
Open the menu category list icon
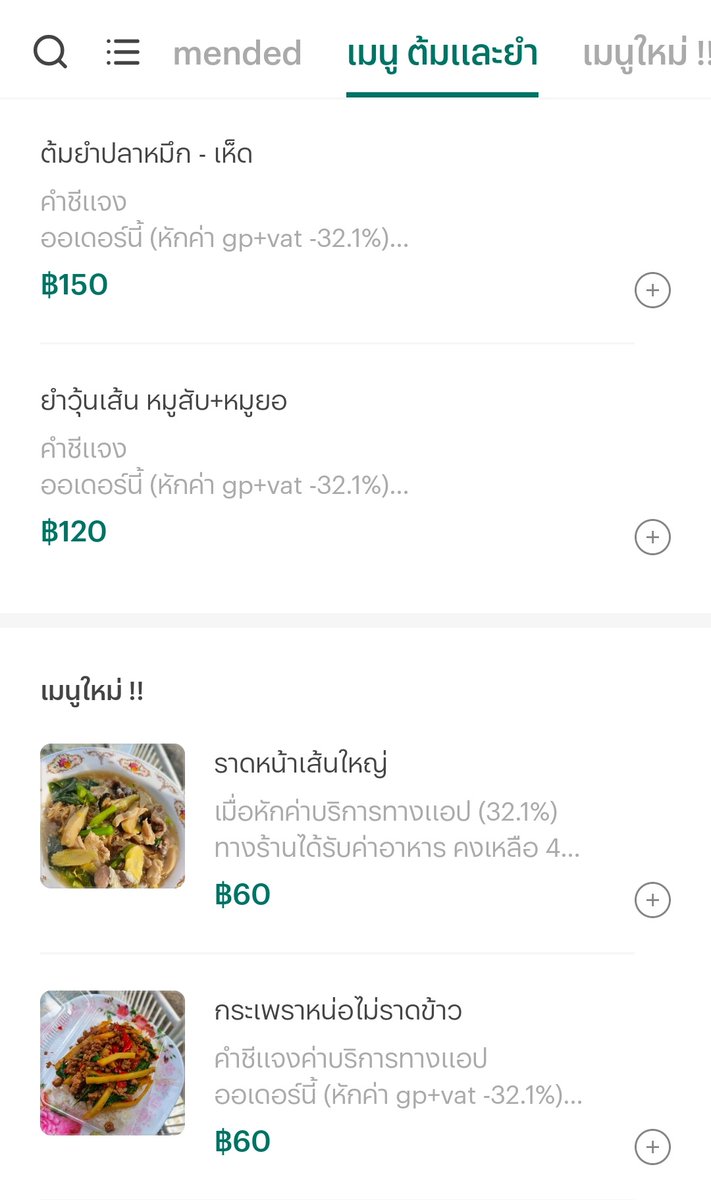pos(123,52)
